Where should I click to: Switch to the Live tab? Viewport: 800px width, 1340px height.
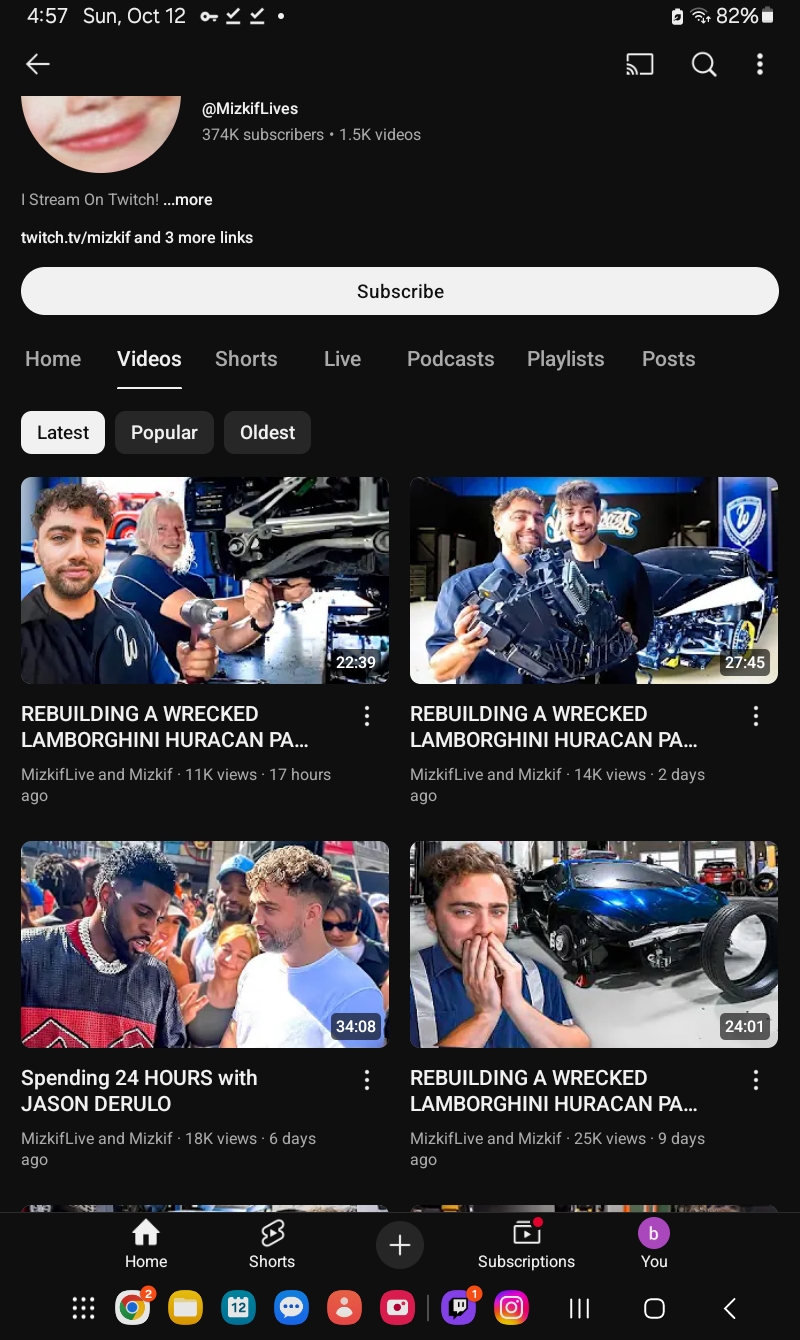pos(342,359)
